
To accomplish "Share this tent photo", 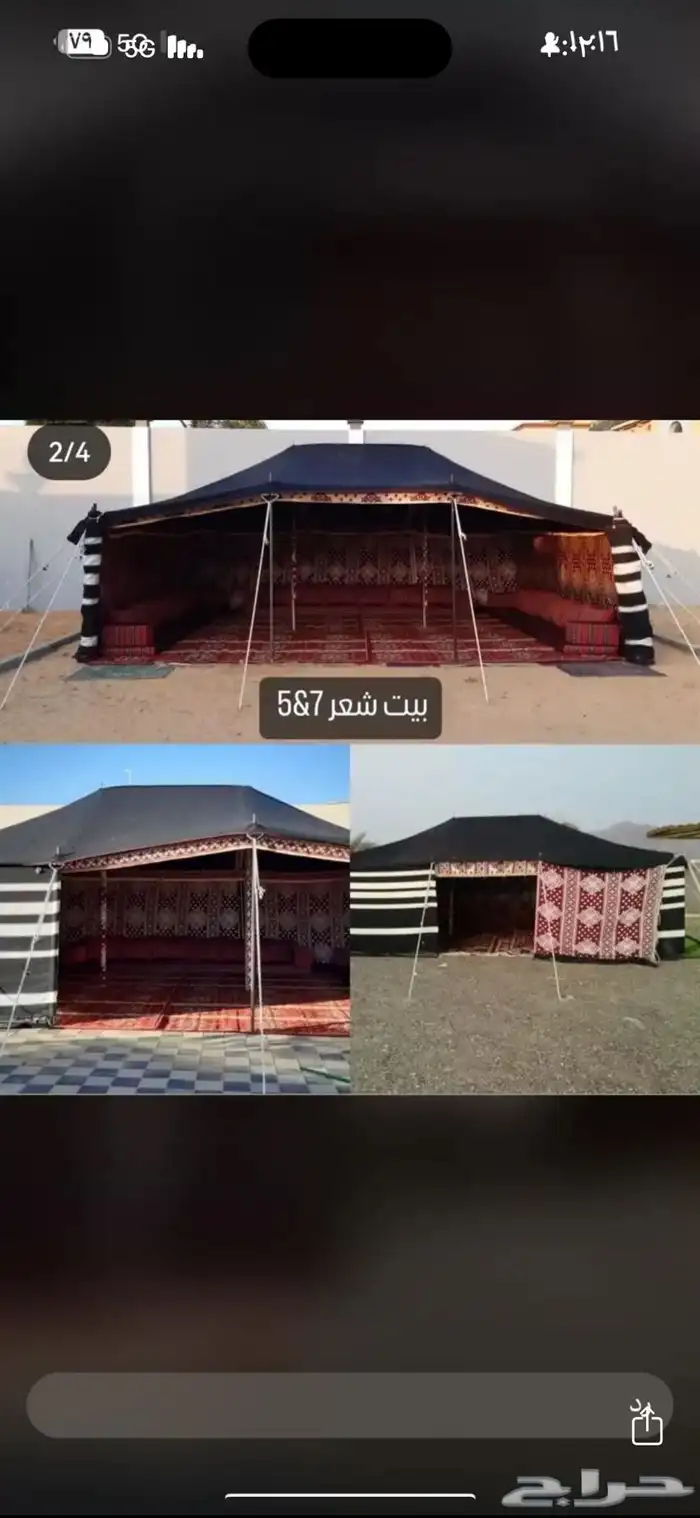I will [x=647, y=1423].
